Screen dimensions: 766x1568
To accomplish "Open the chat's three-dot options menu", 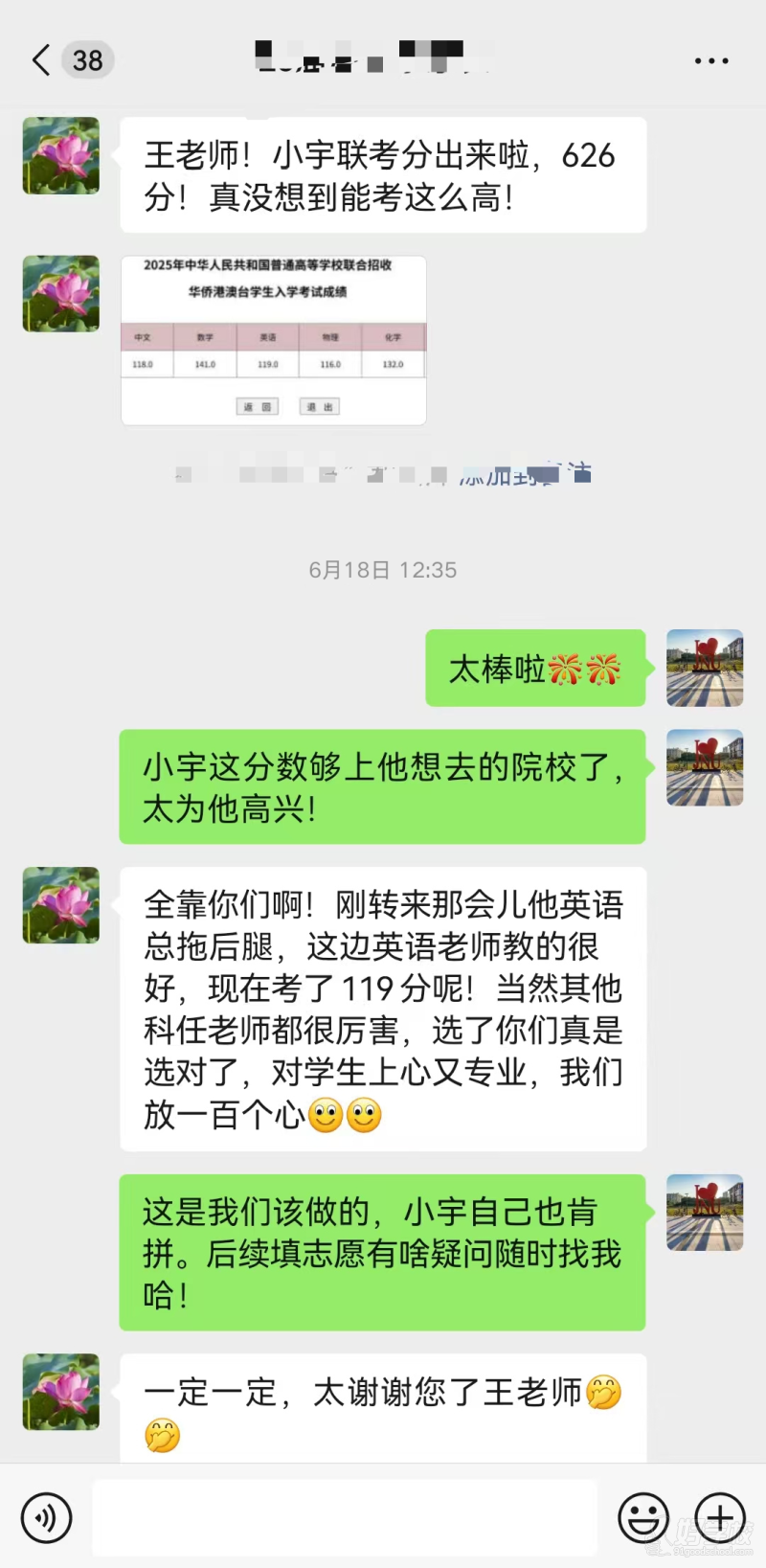I will [x=710, y=60].
